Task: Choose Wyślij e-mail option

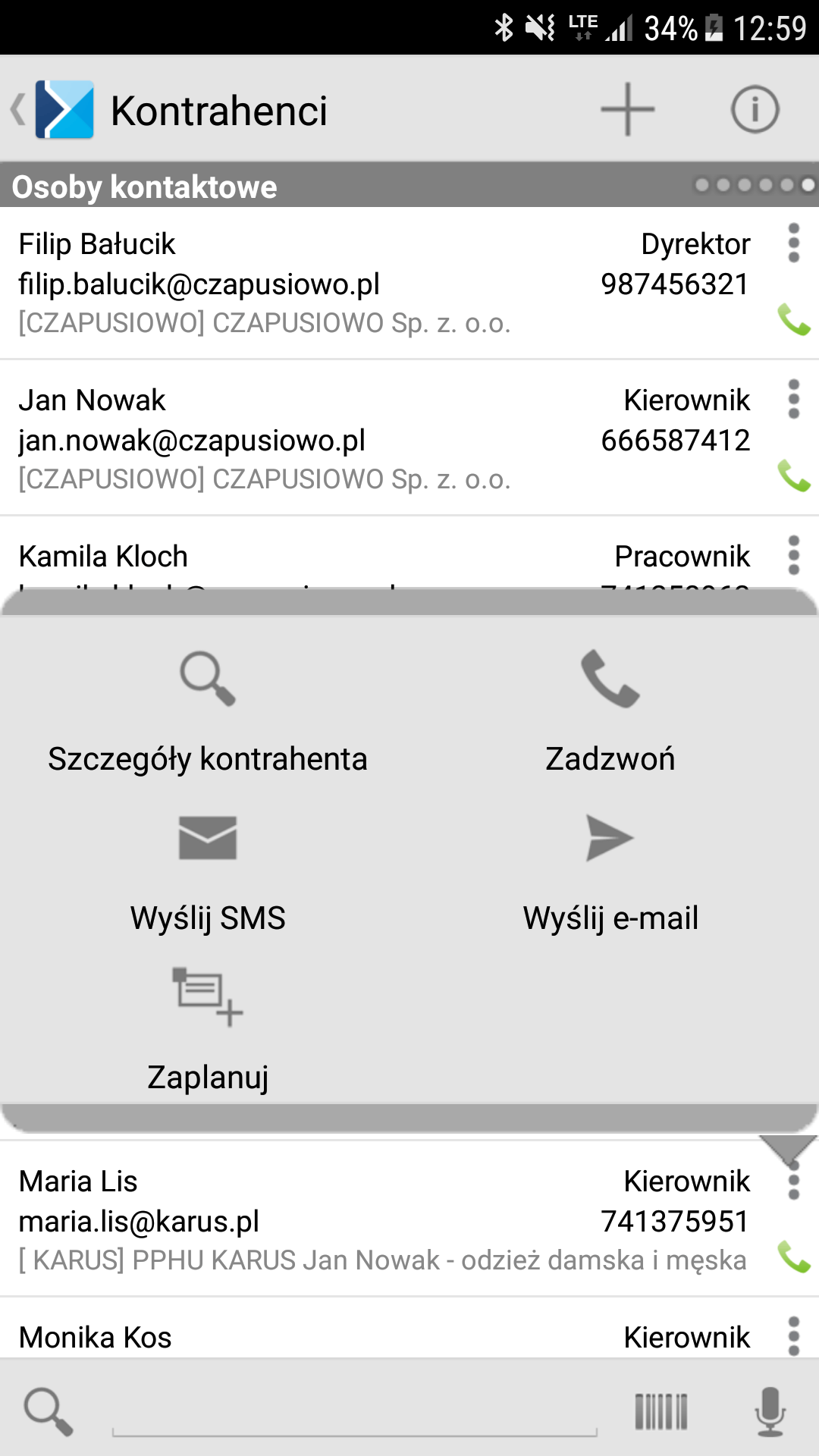Action: click(610, 874)
